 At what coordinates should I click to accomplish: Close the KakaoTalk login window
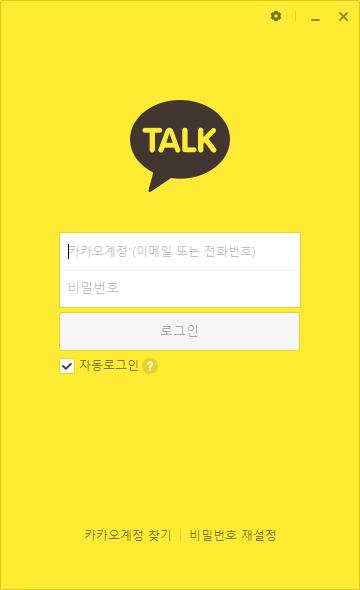[343, 16]
